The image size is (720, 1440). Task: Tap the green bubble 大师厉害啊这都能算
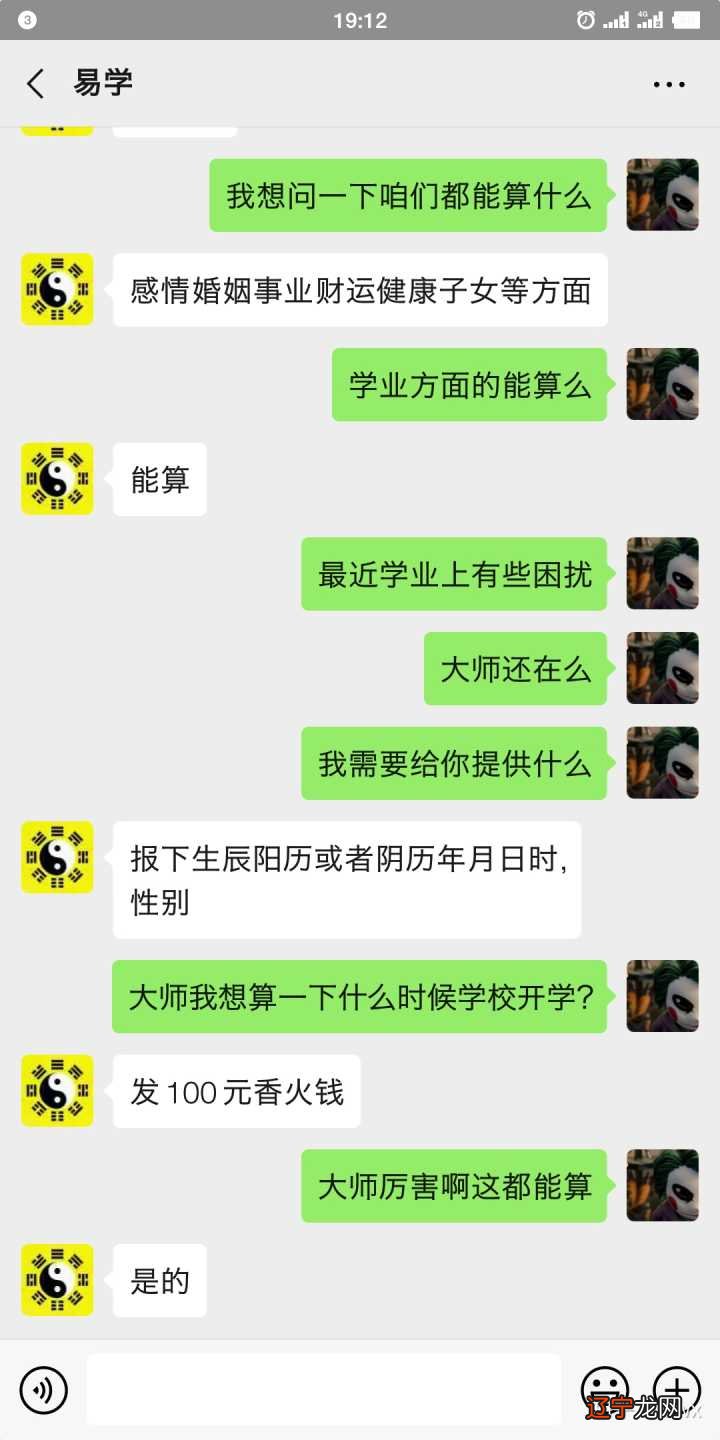coord(453,1186)
